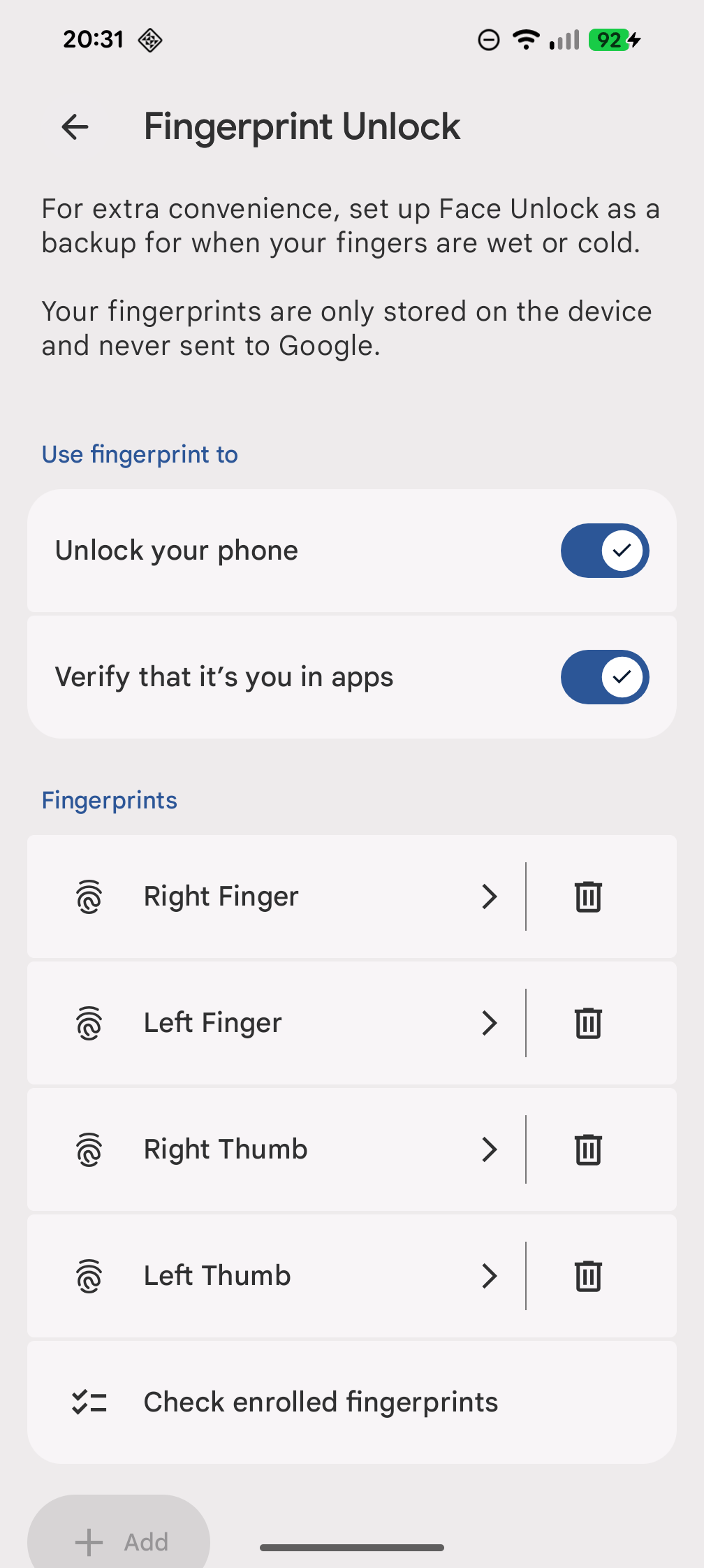Toggle Unlock your phone switch

604,551
